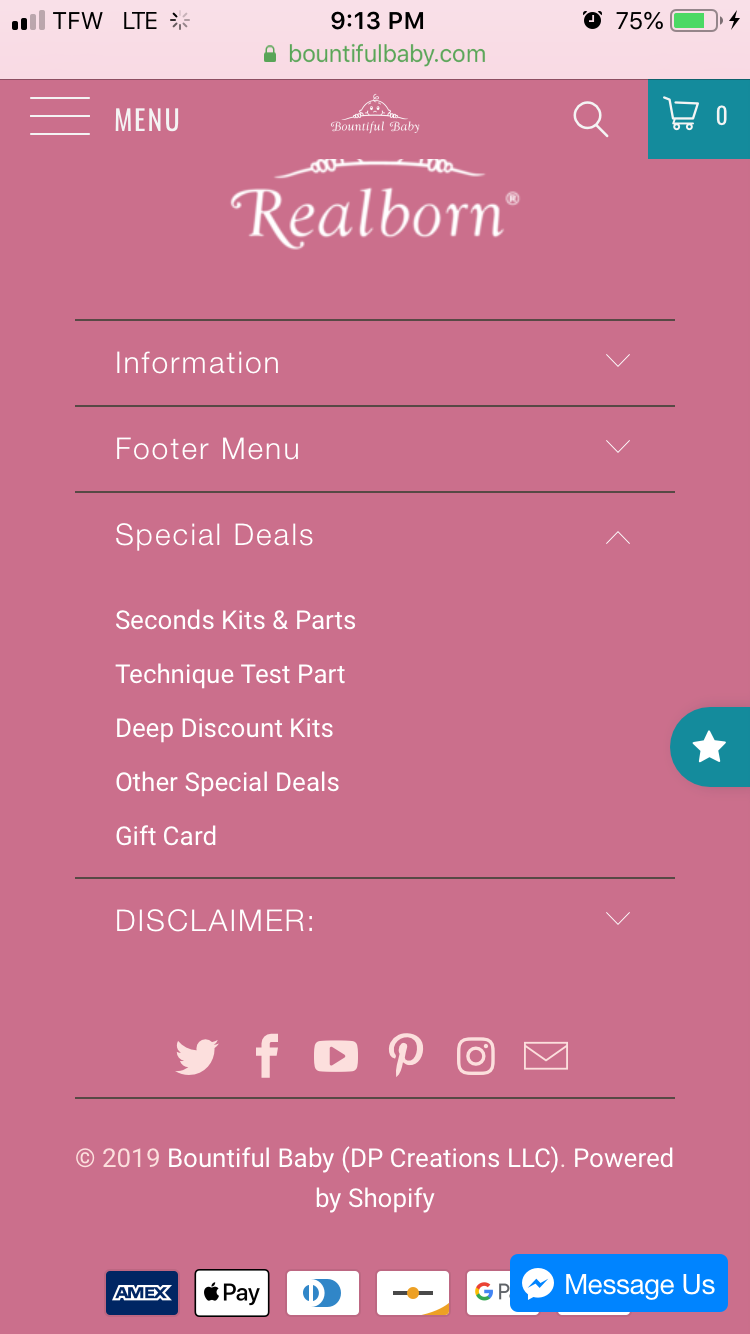Viewport: 750px width, 1334px height.
Task: Open Other Special Deals
Action: click(227, 782)
